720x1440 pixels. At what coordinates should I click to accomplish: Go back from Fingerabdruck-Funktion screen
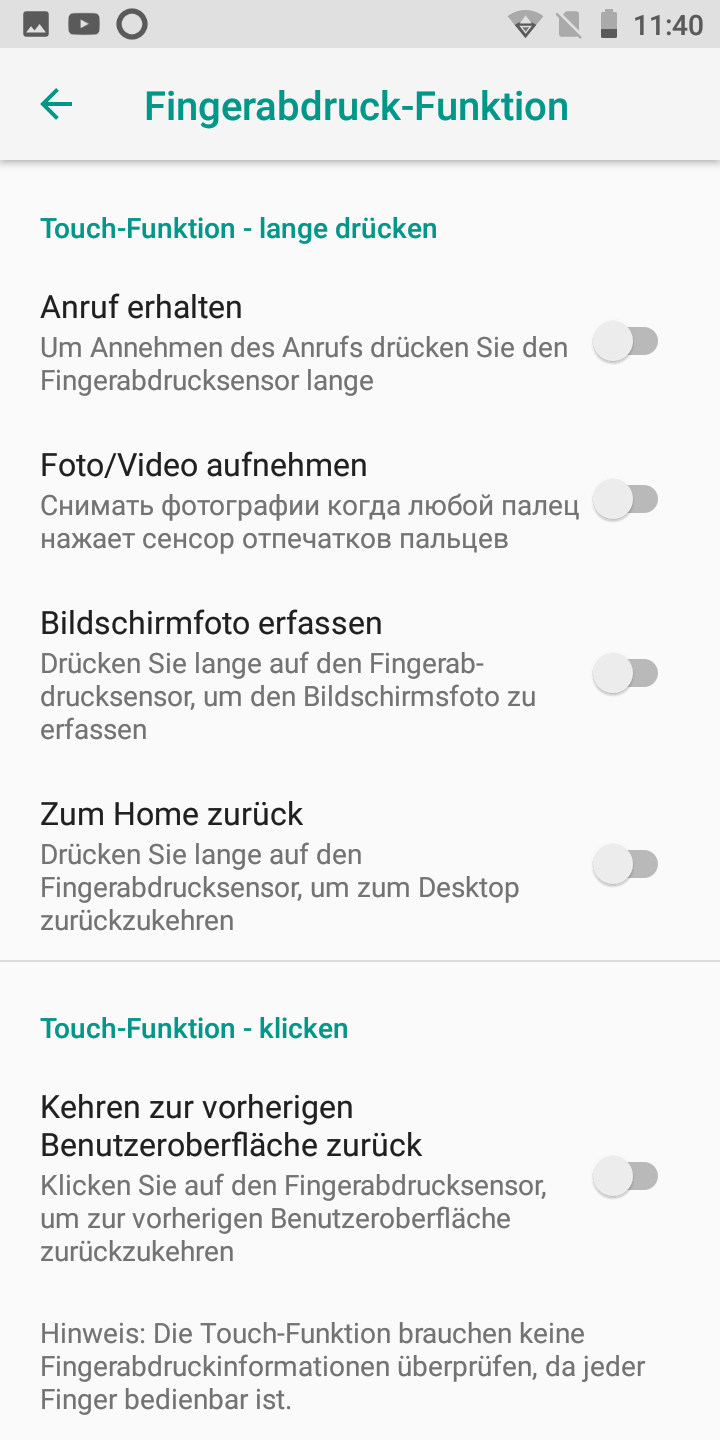coord(57,105)
